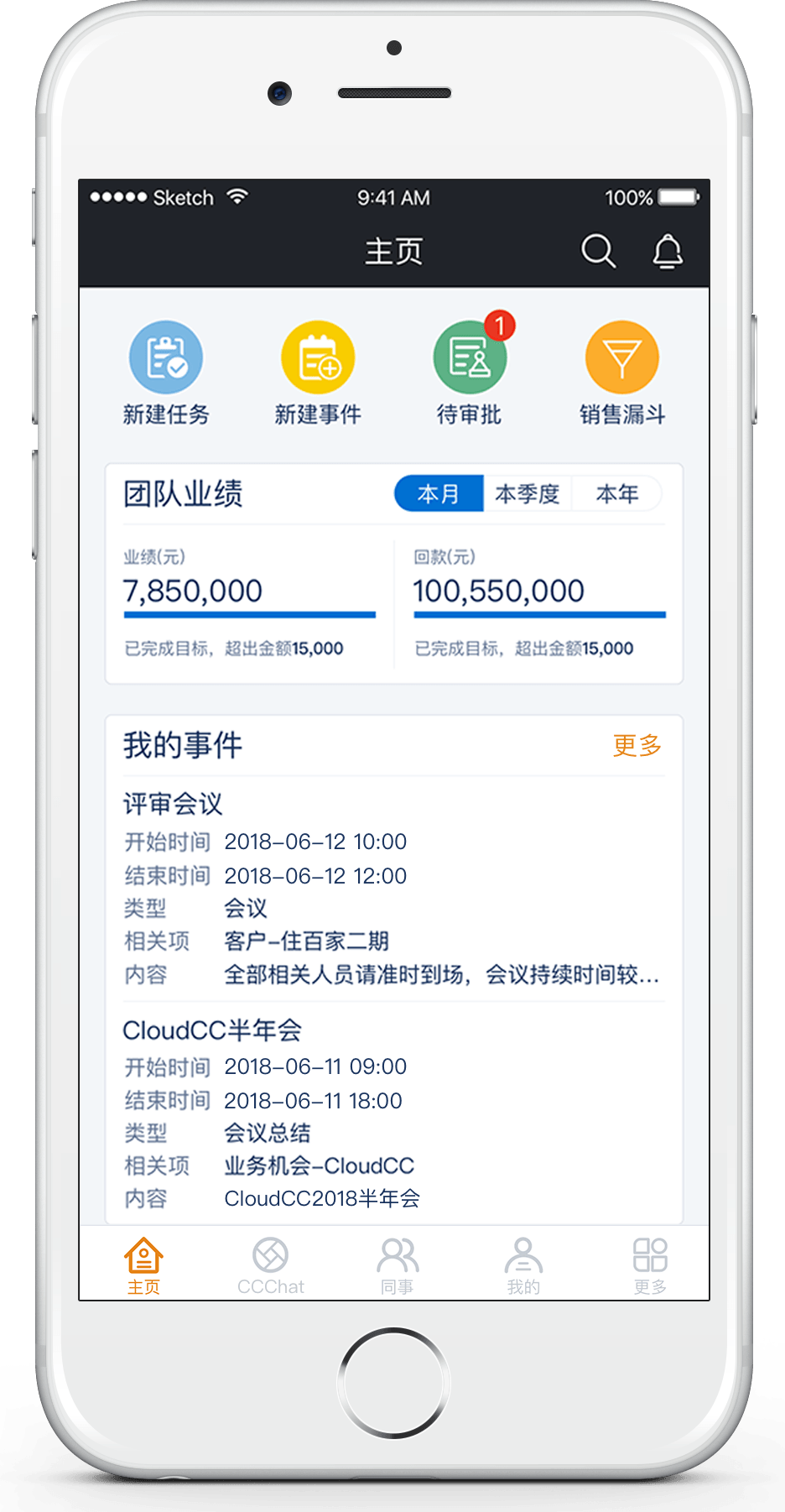Open the 评审会议 event
785x1512 pixels.
pos(173,804)
